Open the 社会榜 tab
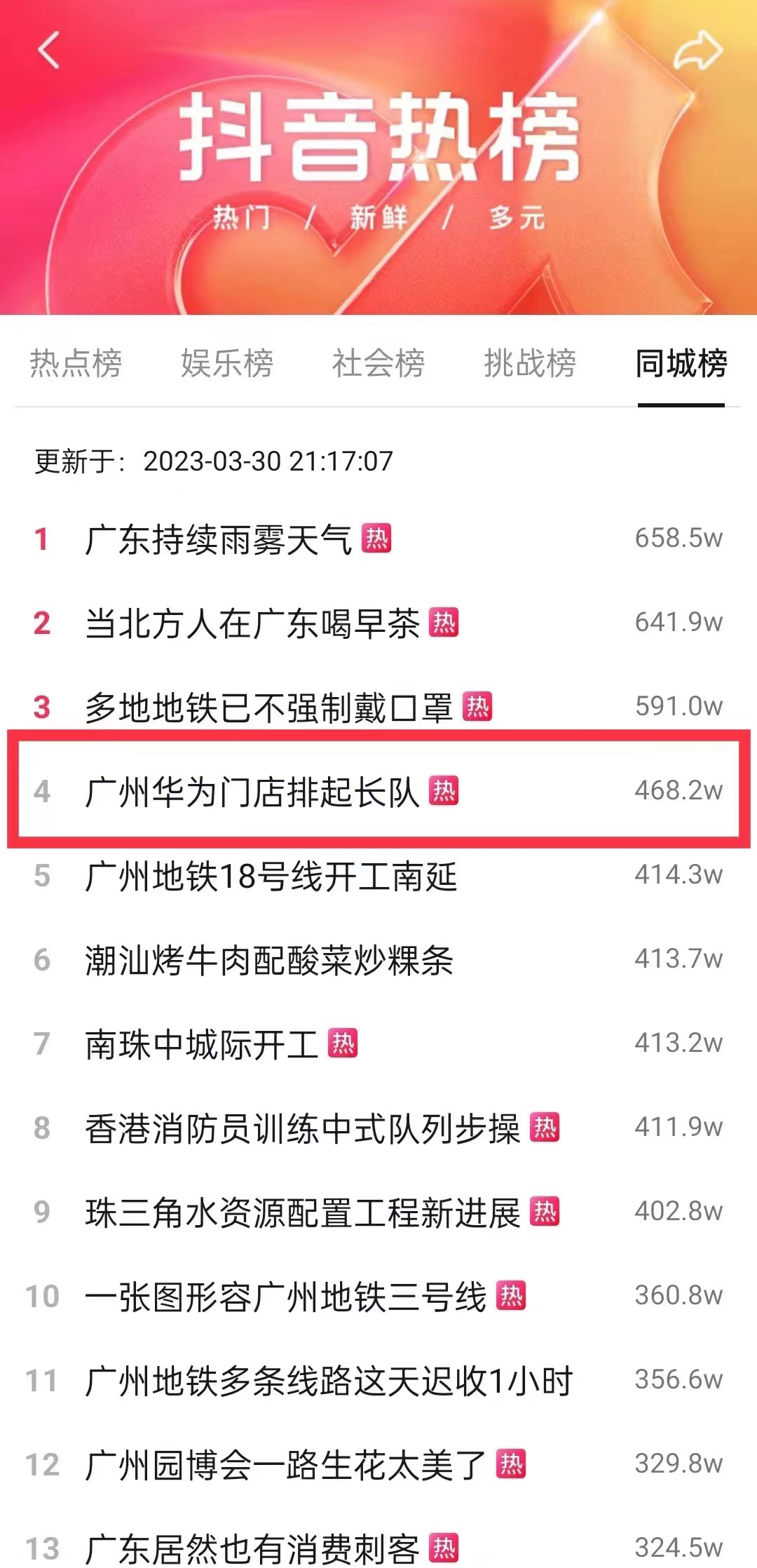757x1568 pixels. [378, 363]
